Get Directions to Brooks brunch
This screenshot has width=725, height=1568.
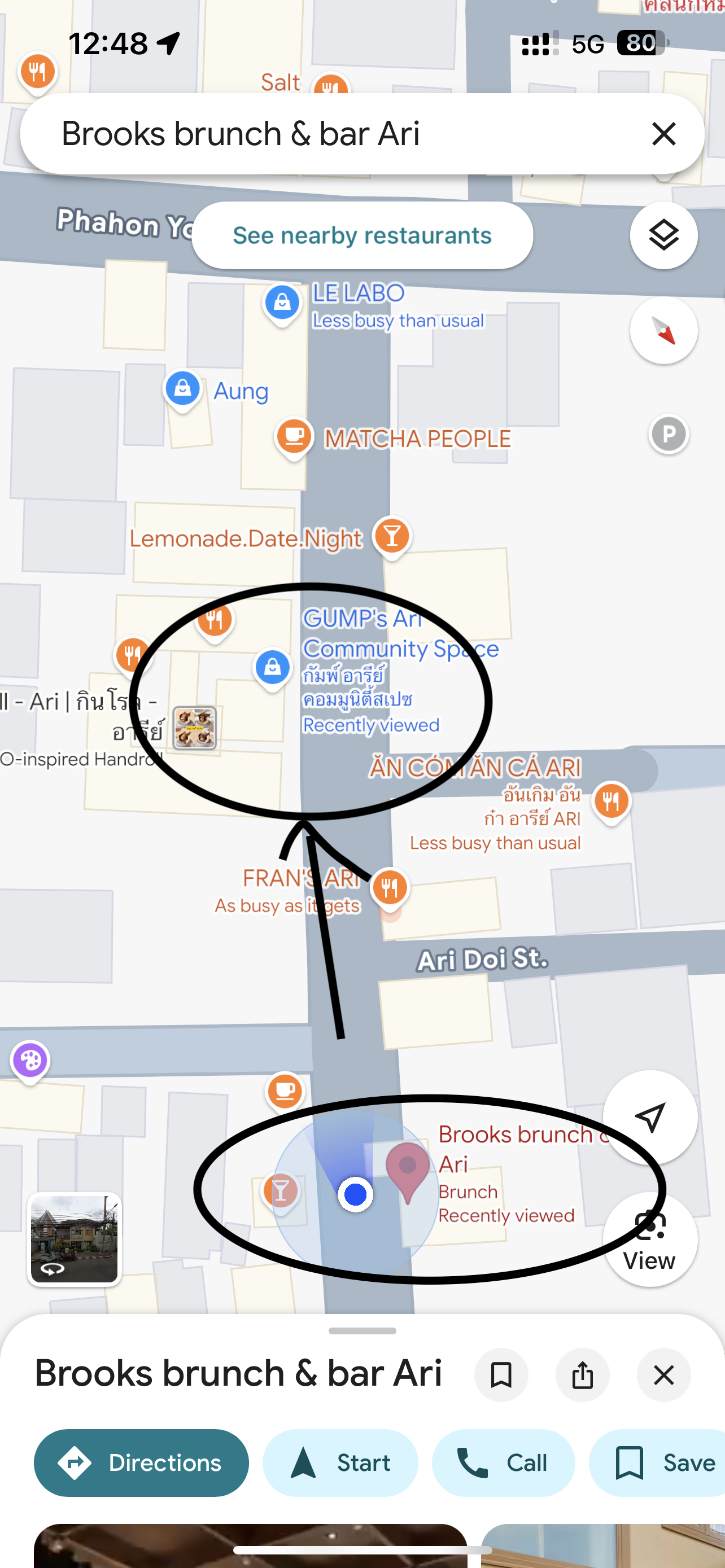(141, 1462)
